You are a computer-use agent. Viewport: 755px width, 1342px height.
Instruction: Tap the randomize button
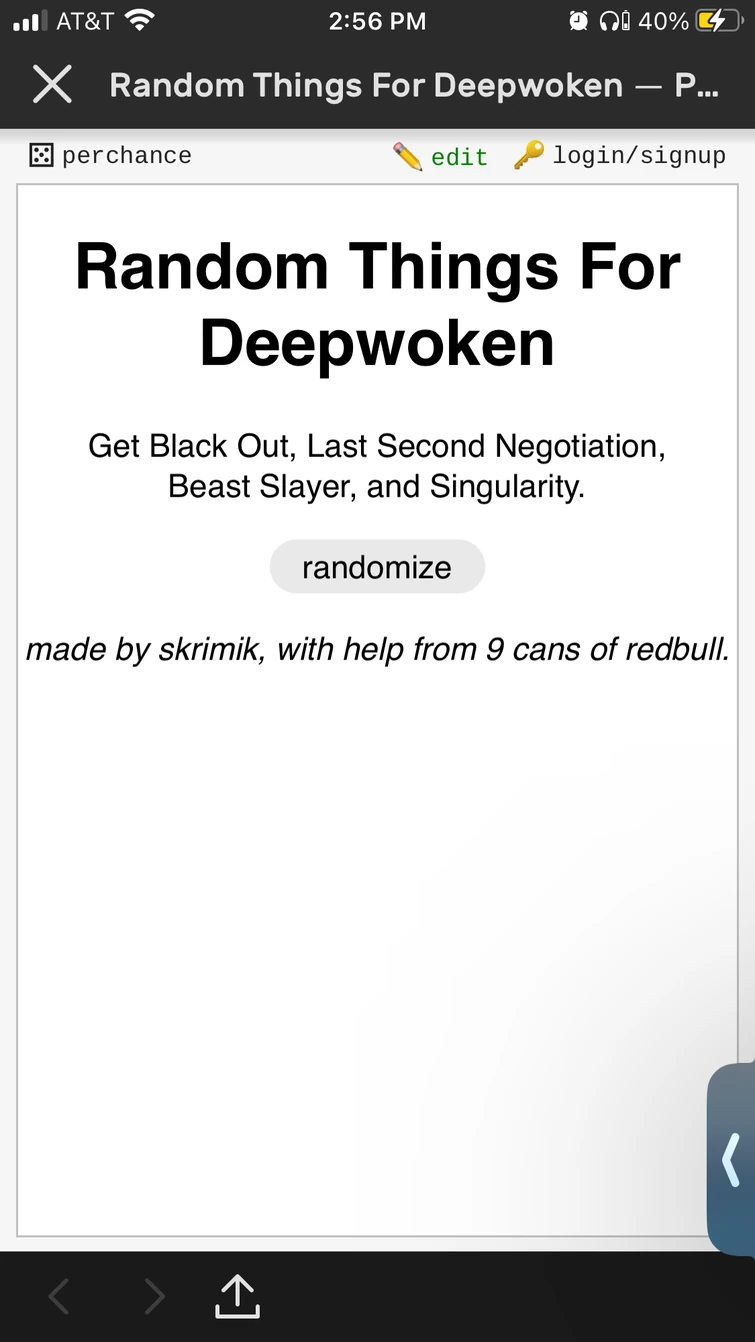(377, 567)
